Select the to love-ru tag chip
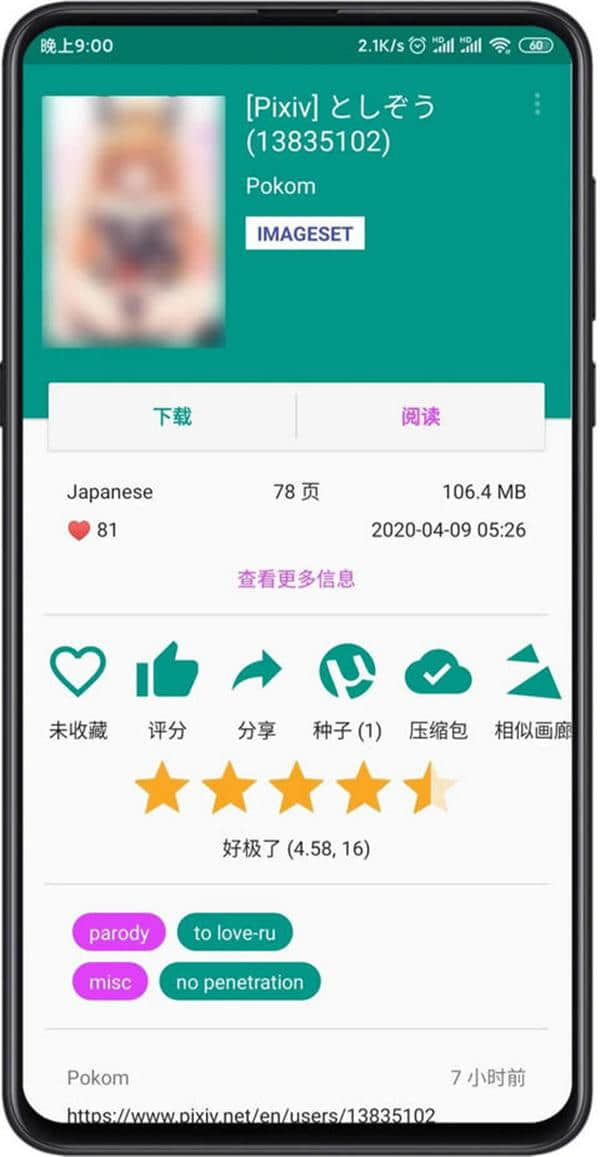Screen dimensions: 600x1157 [235, 933]
